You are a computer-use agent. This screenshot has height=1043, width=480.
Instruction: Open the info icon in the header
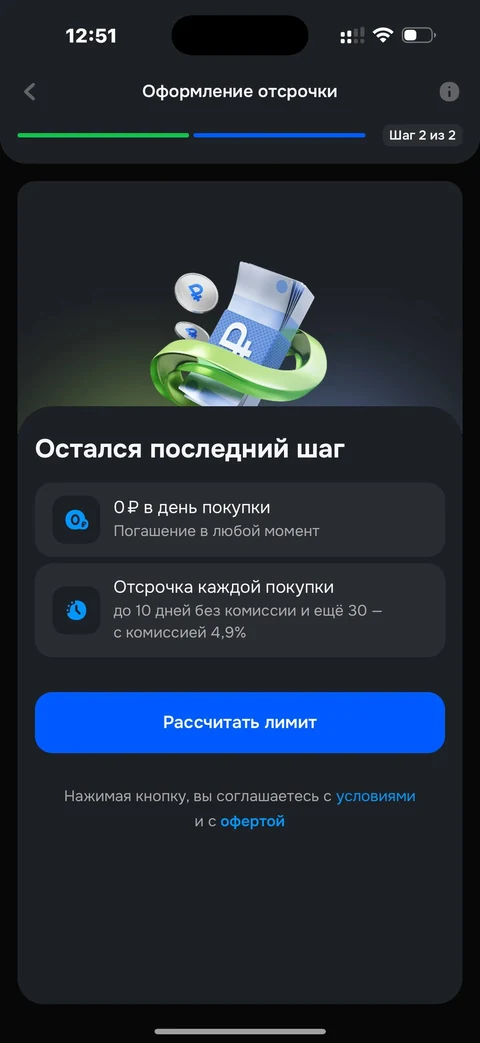(449, 92)
